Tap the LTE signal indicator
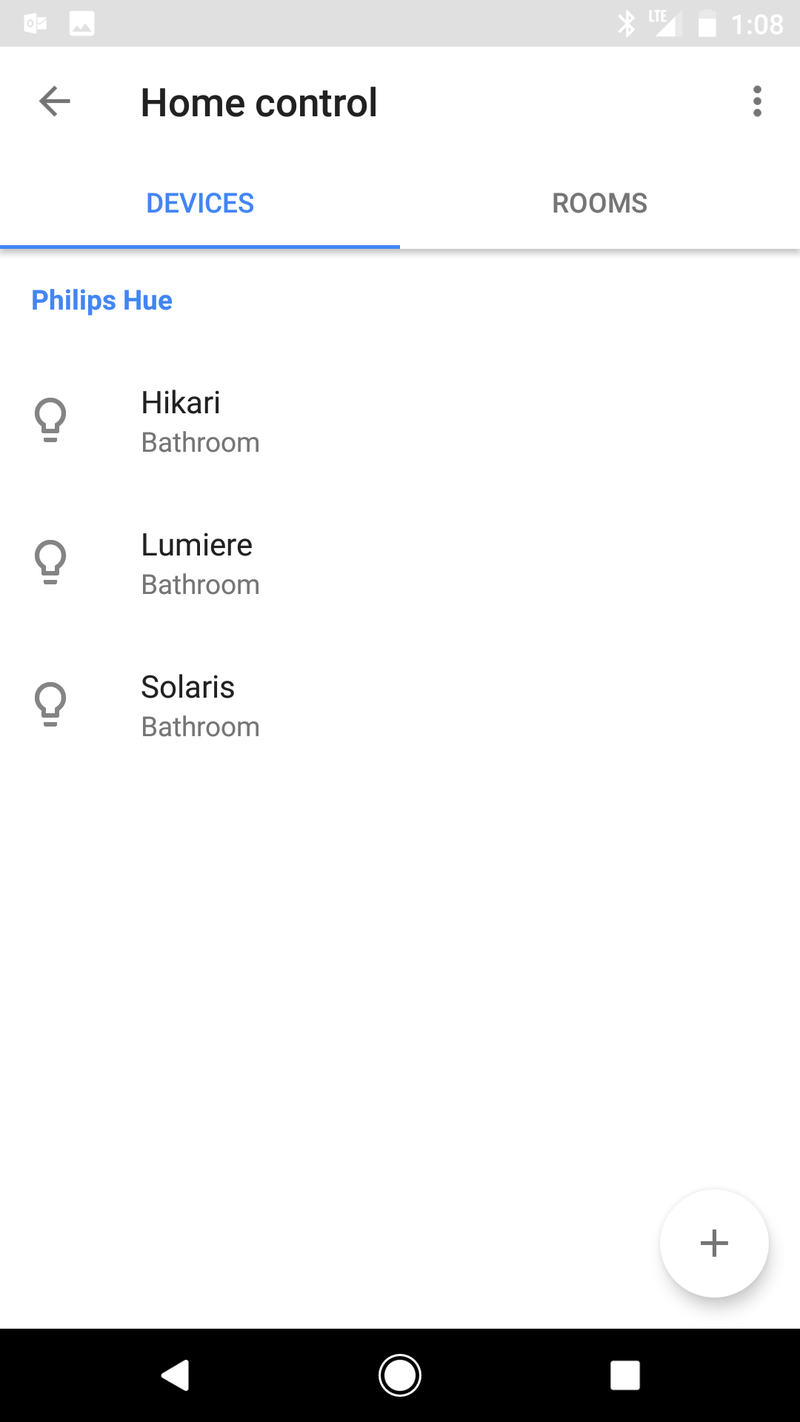800x1422 pixels. click(668, 22)
